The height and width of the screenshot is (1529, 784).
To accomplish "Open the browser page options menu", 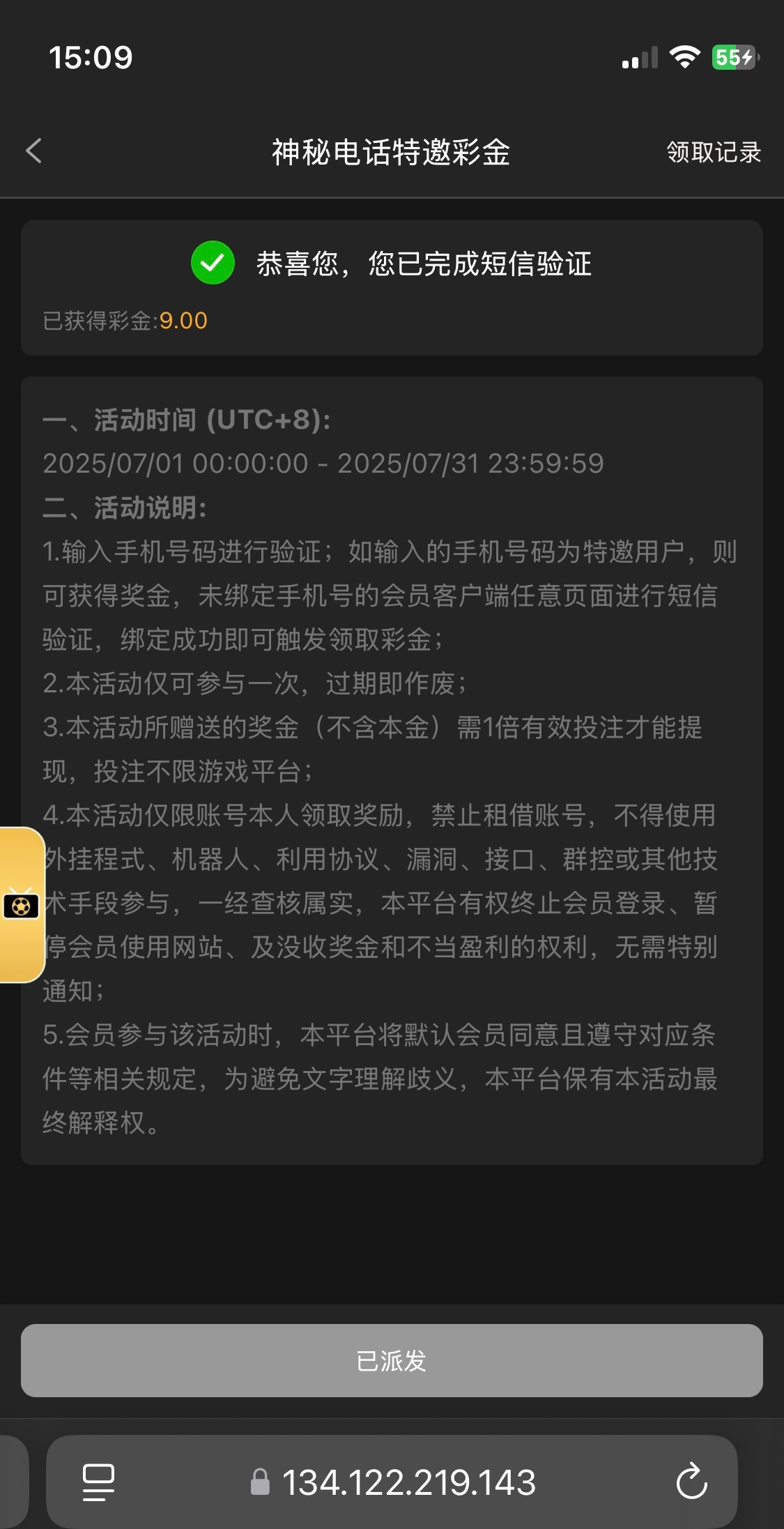I will [98, 1482].
